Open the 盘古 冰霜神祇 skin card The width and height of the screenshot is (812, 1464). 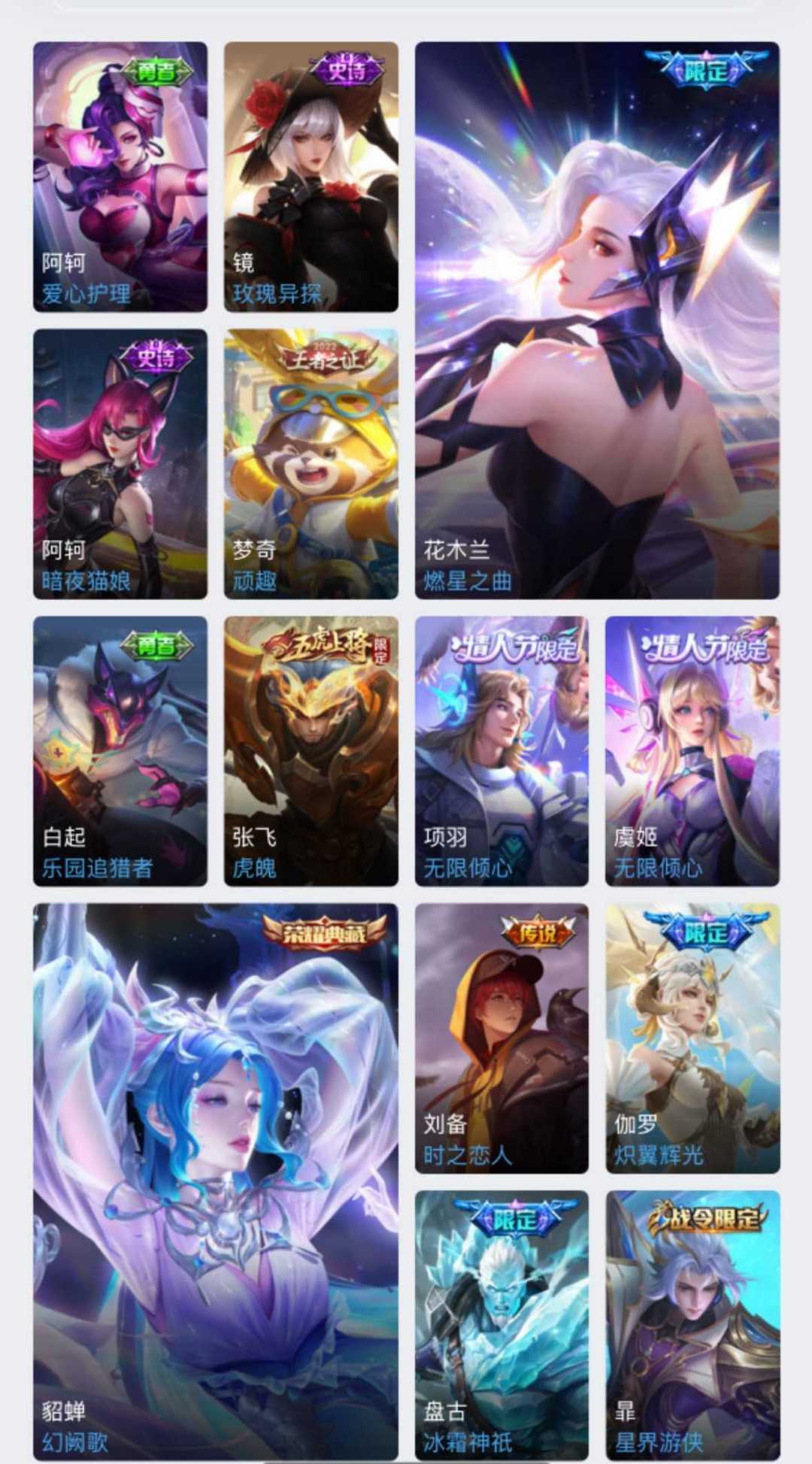pos(502,1326)
